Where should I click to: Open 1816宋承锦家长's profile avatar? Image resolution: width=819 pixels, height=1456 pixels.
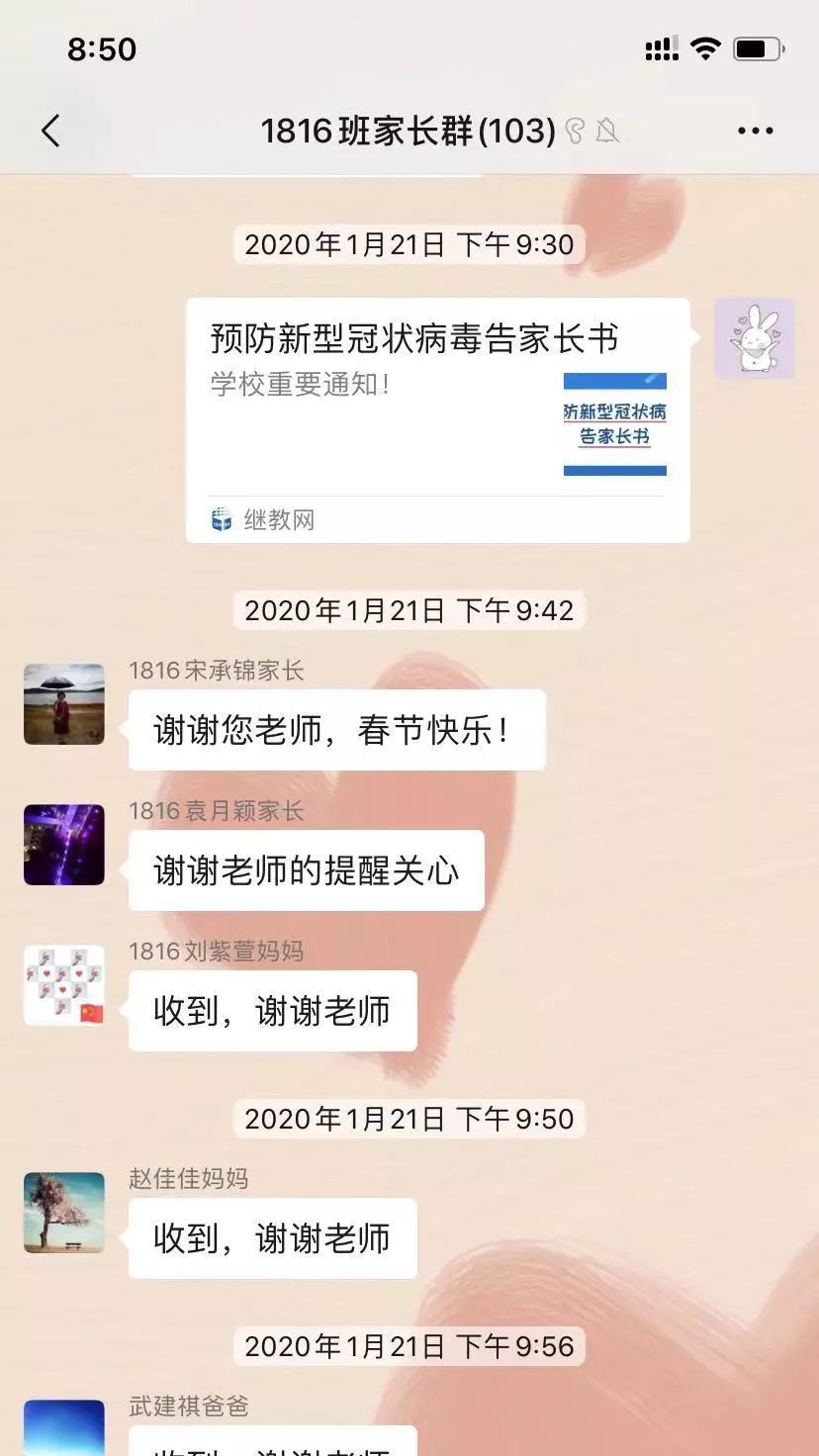(64, 704)
